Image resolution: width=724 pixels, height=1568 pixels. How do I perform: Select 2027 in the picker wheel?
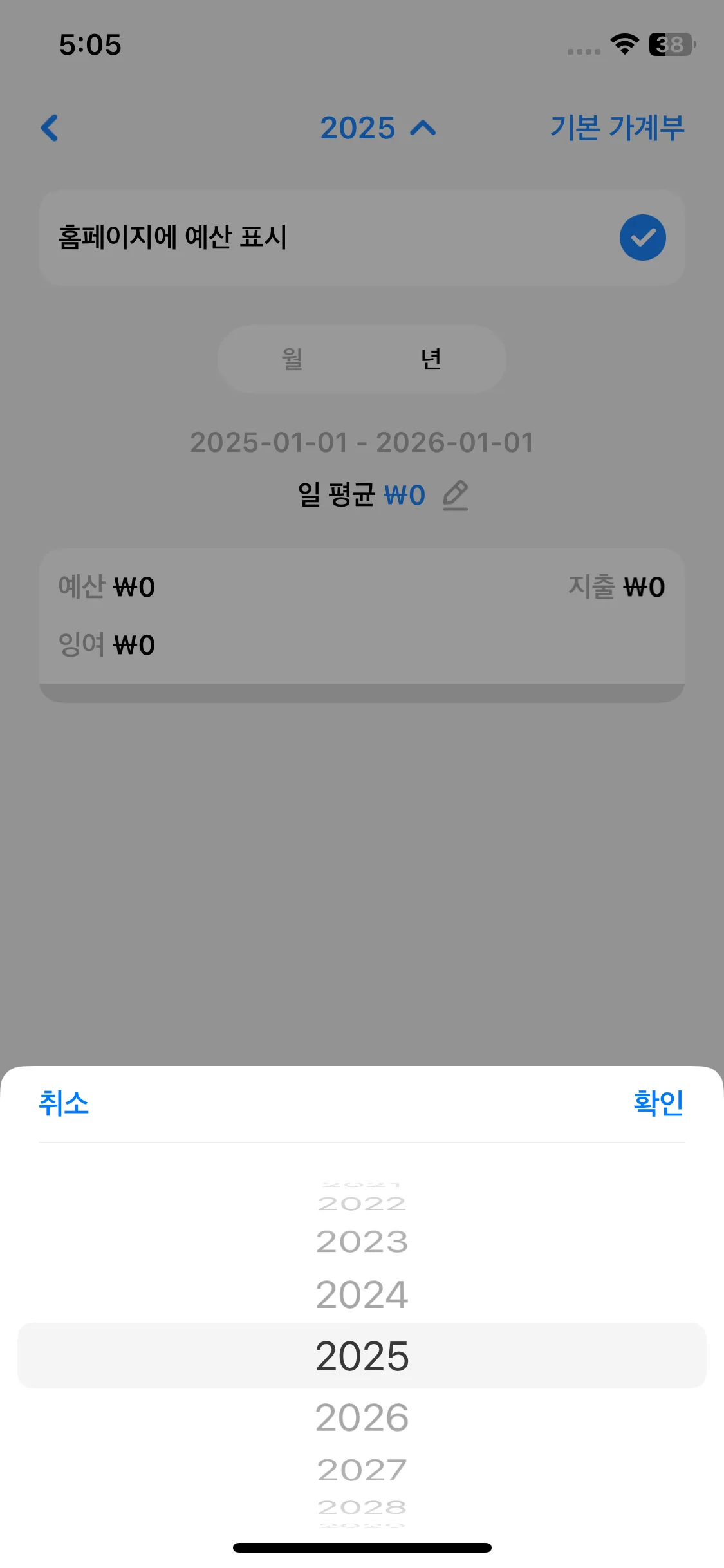tap(362, 1470)
